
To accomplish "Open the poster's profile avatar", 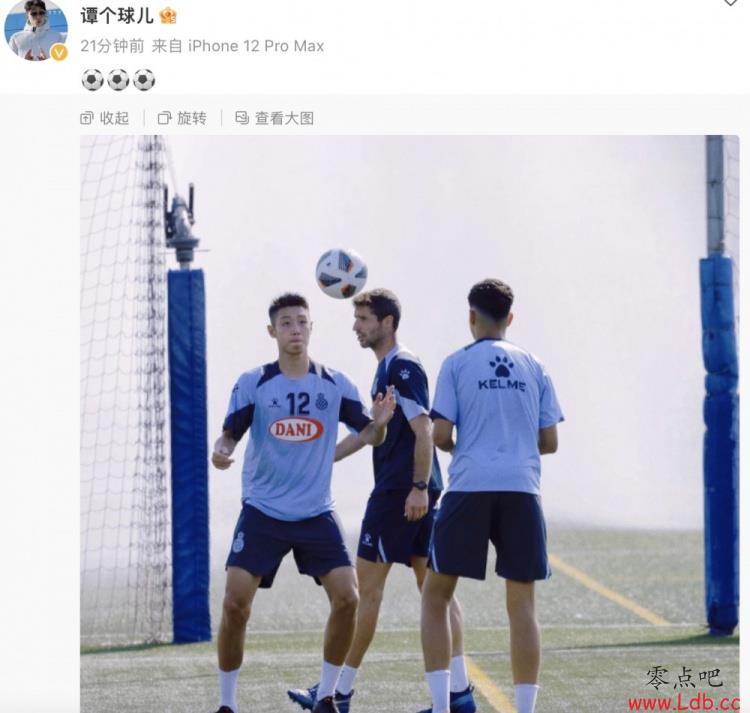I will [x=35, y=29].
